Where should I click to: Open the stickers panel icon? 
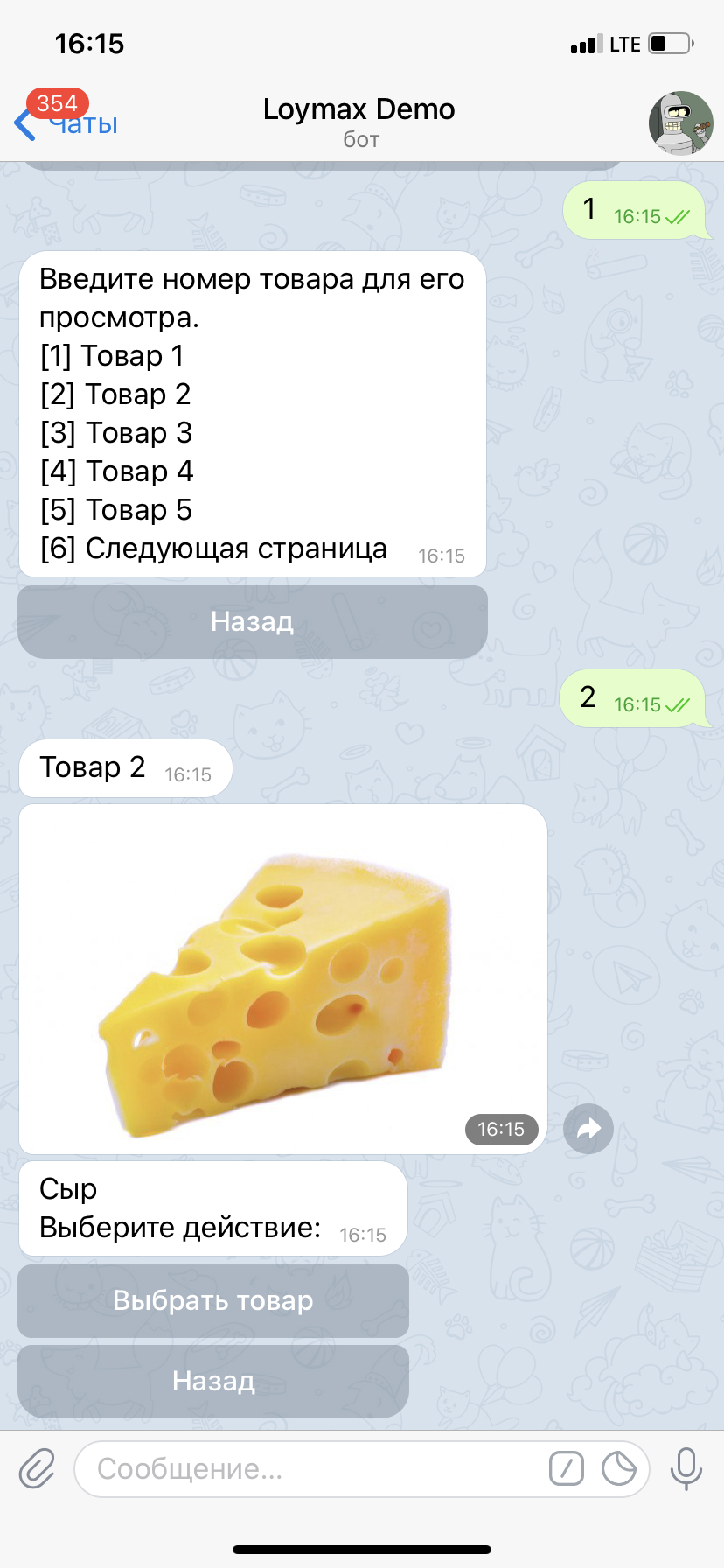click(x=619, y=1468)
